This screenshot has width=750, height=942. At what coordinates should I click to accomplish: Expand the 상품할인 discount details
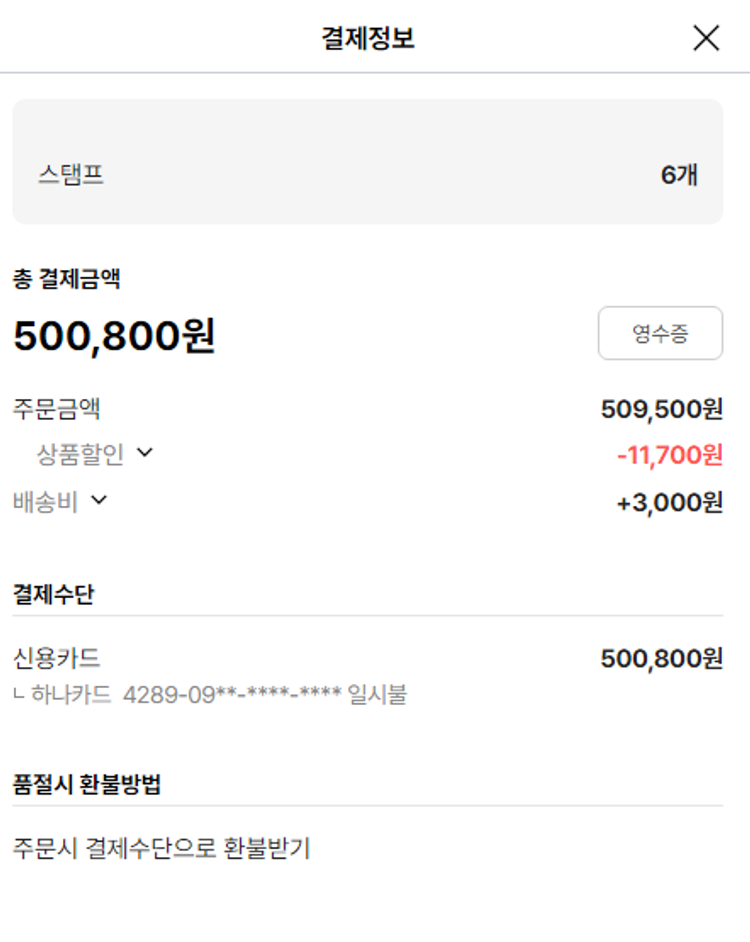coord(145,453)
